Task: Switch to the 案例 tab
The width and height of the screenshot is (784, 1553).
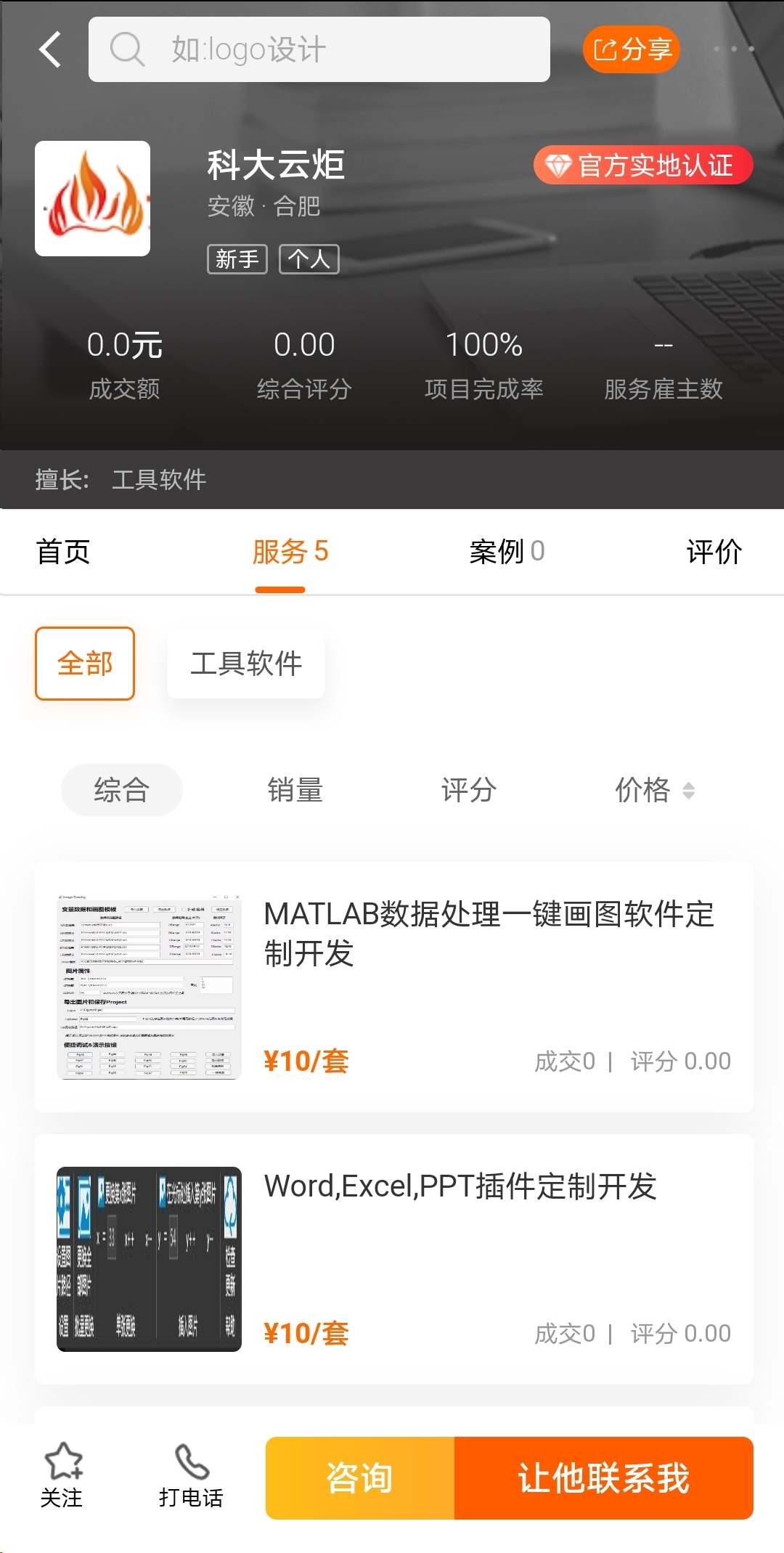Action: pyautogui.click(x=506, y=552)
